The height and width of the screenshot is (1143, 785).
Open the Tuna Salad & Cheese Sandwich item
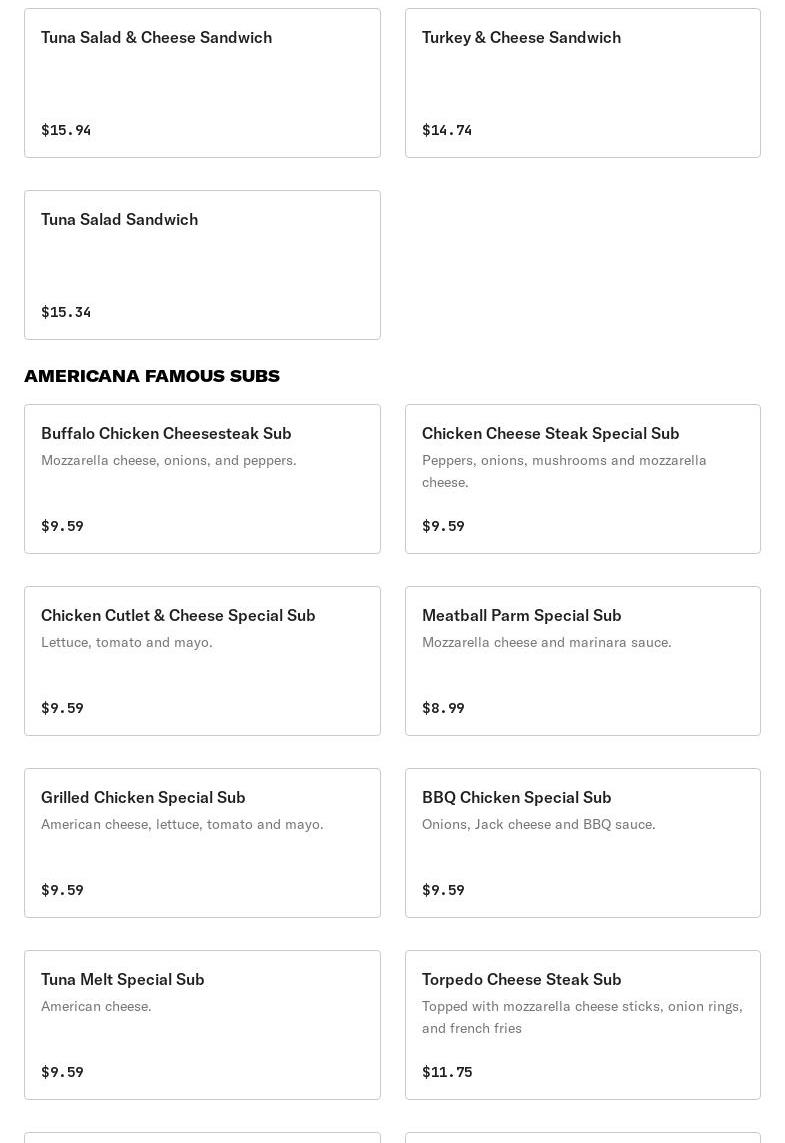(202, 83)
